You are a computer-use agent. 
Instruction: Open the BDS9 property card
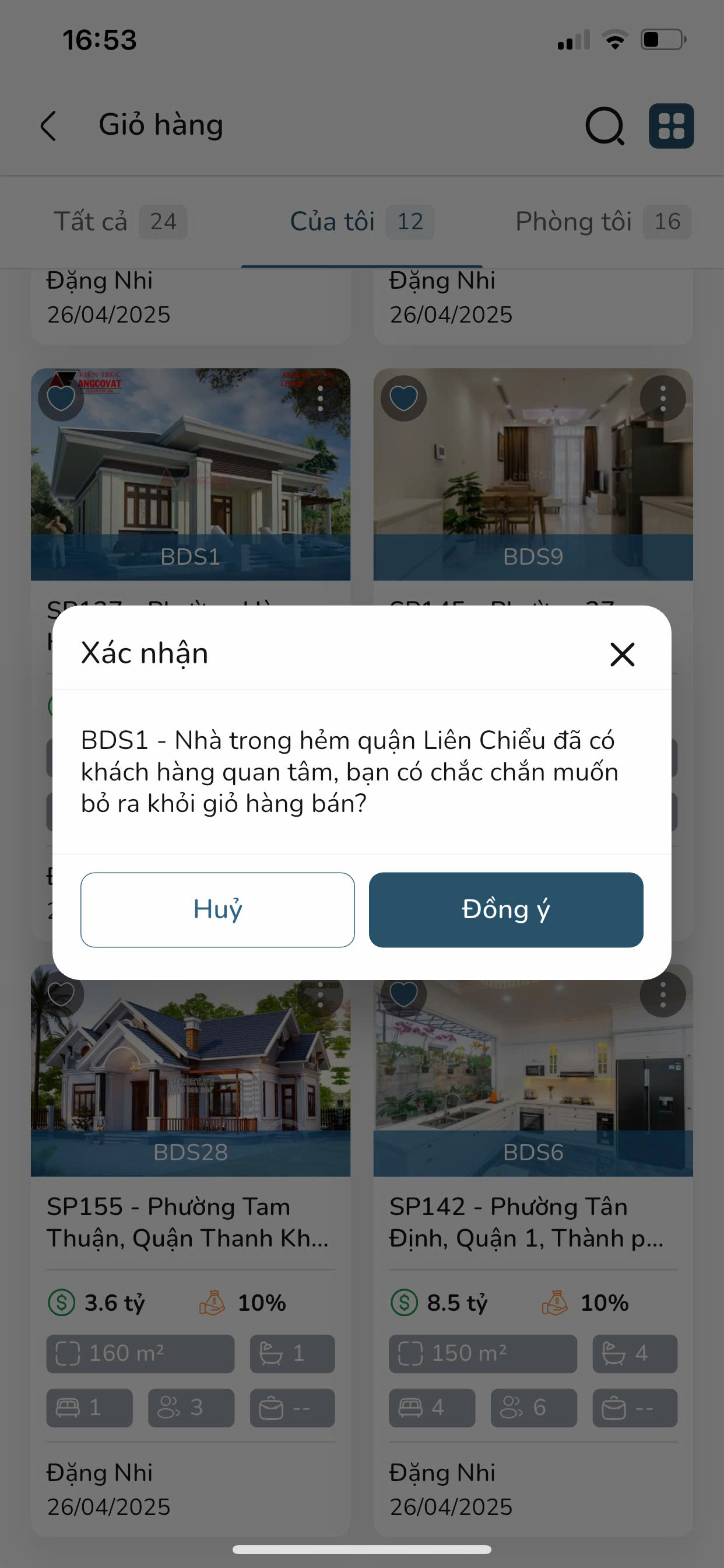point(533,475)
